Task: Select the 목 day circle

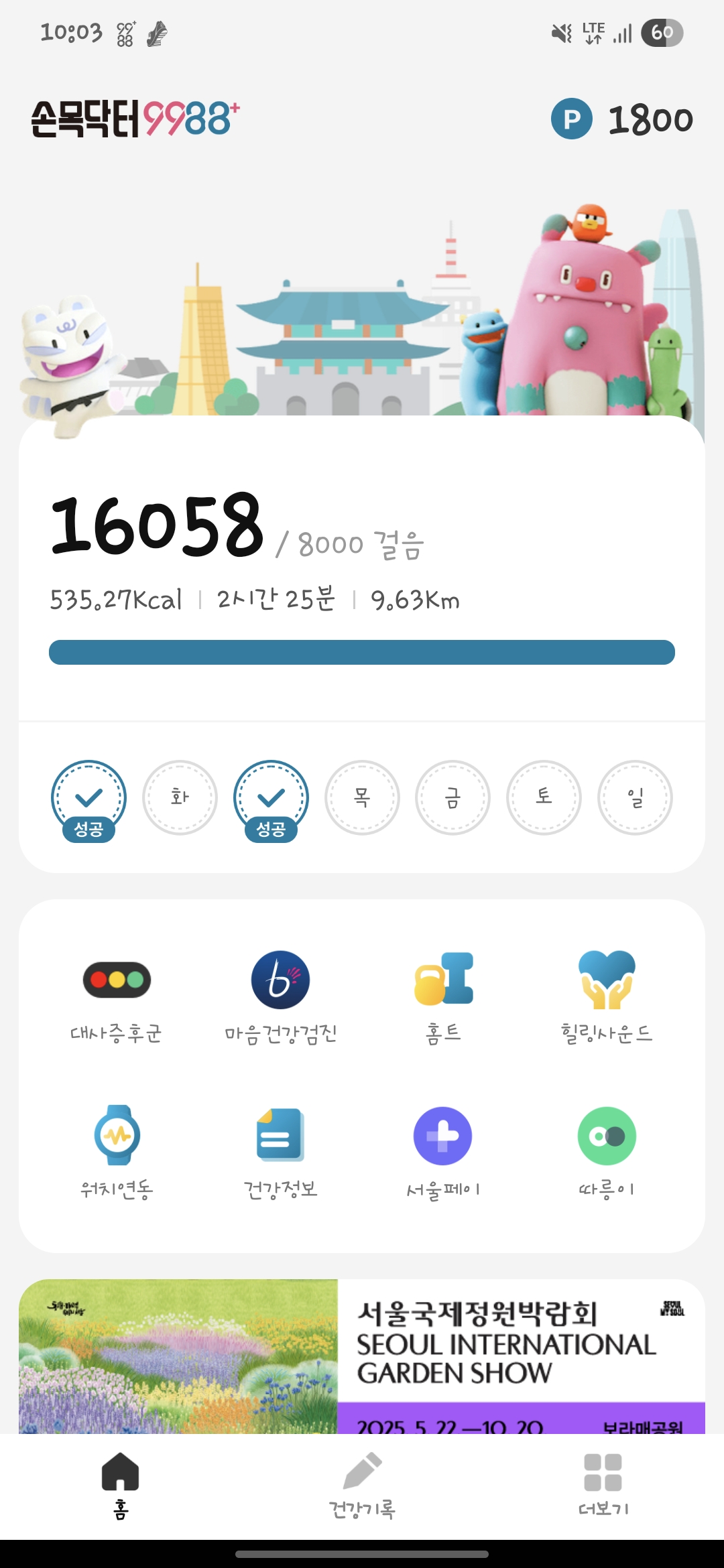Action: (x=362, y=797)
